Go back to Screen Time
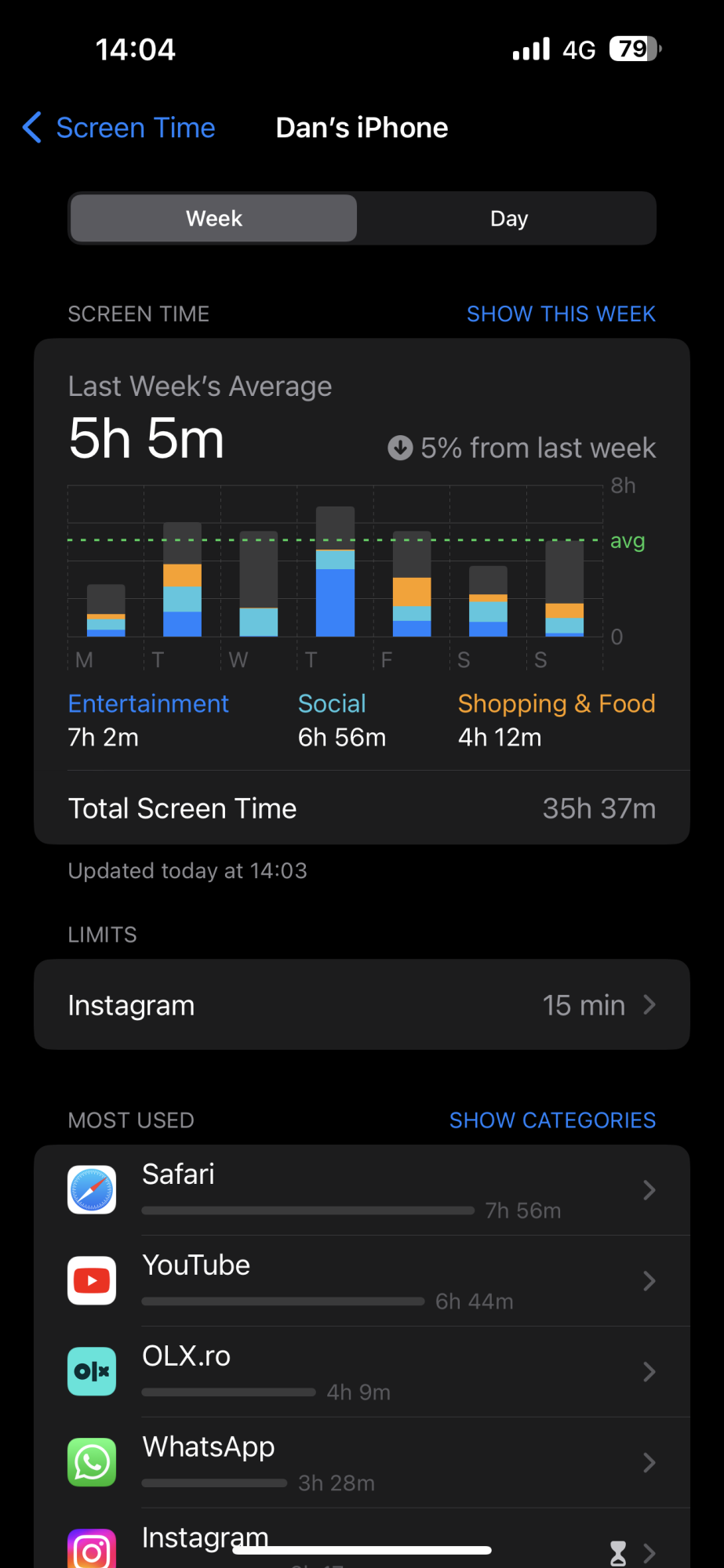 pyautogui.click(x=119, y=128)
